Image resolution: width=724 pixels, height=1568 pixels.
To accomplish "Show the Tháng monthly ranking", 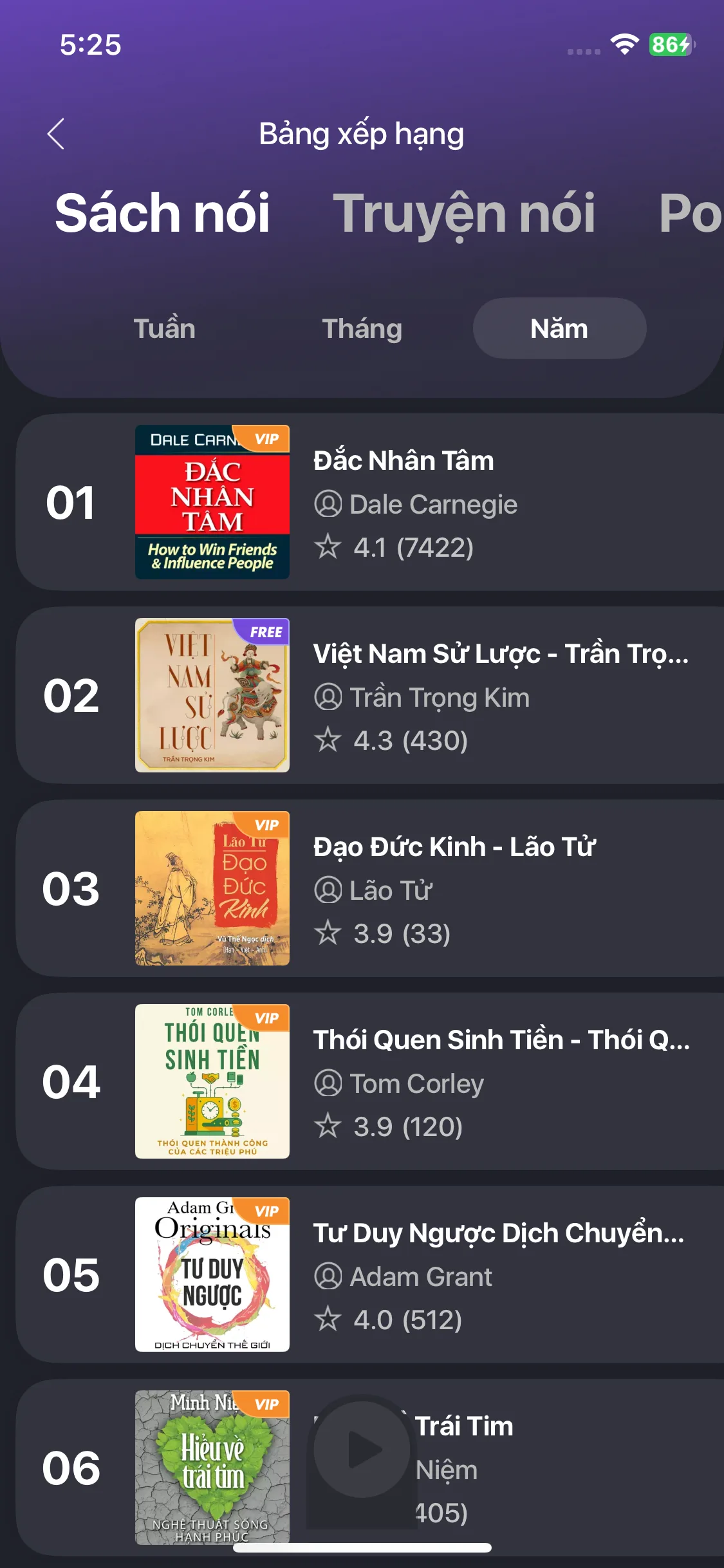I will 362,328.
